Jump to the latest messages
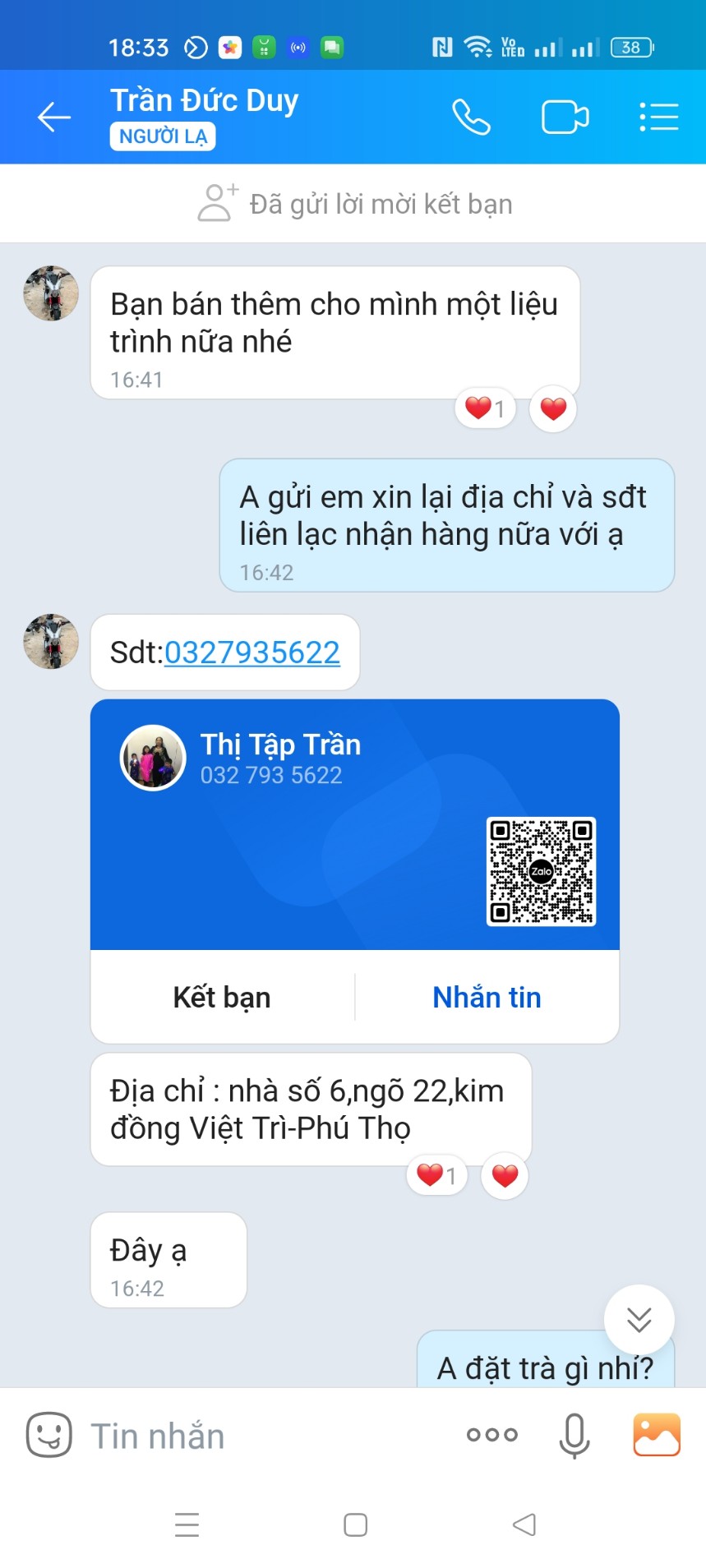Screen dimensions: 706x1568 [639, 1319]
